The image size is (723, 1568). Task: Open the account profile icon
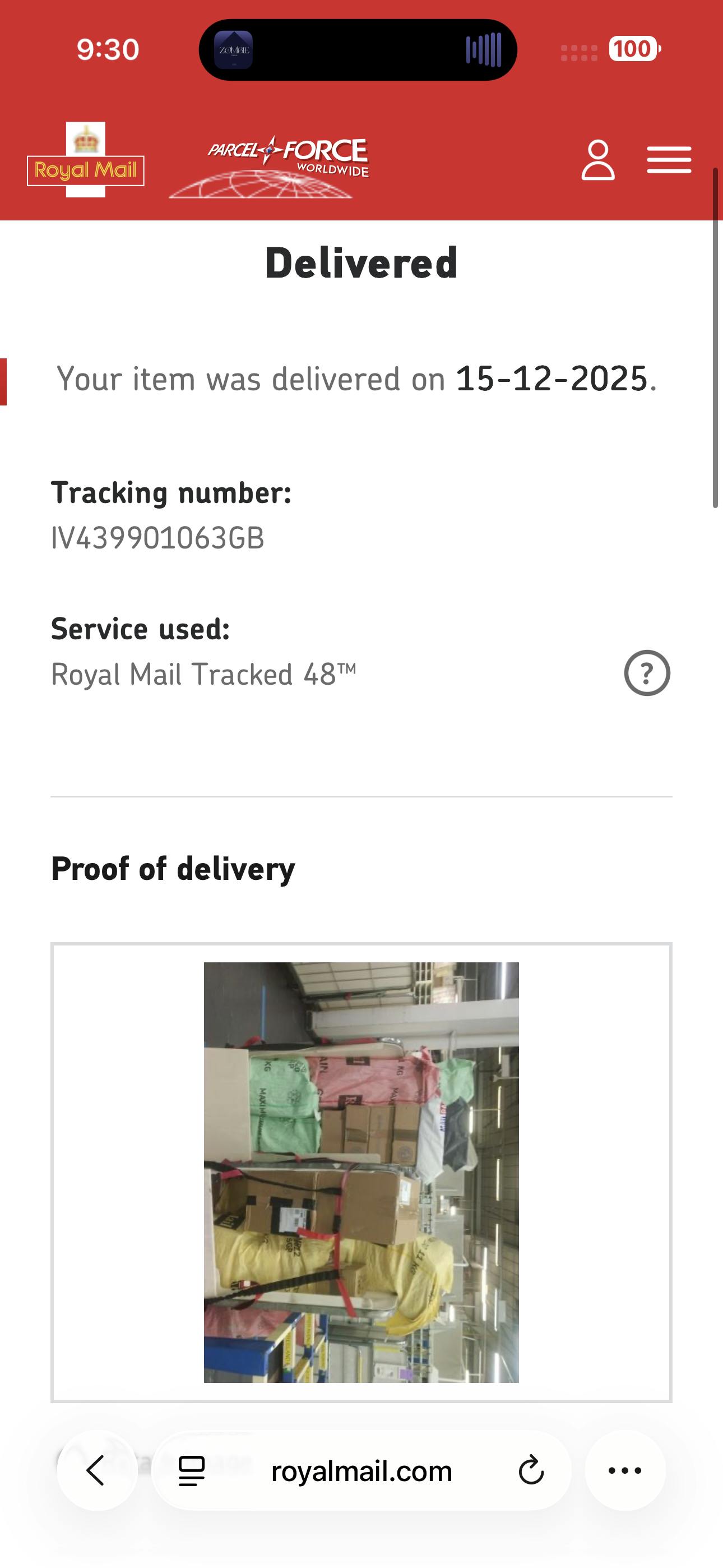[597, 160]
